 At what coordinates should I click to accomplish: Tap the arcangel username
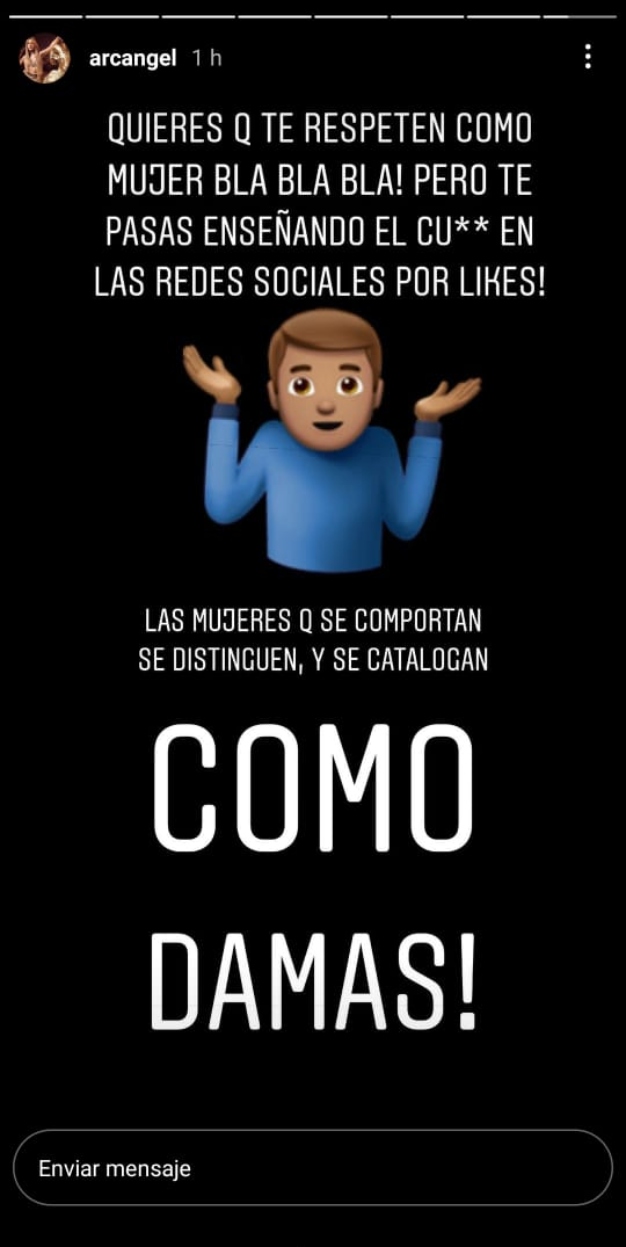(x=132, y=59)
